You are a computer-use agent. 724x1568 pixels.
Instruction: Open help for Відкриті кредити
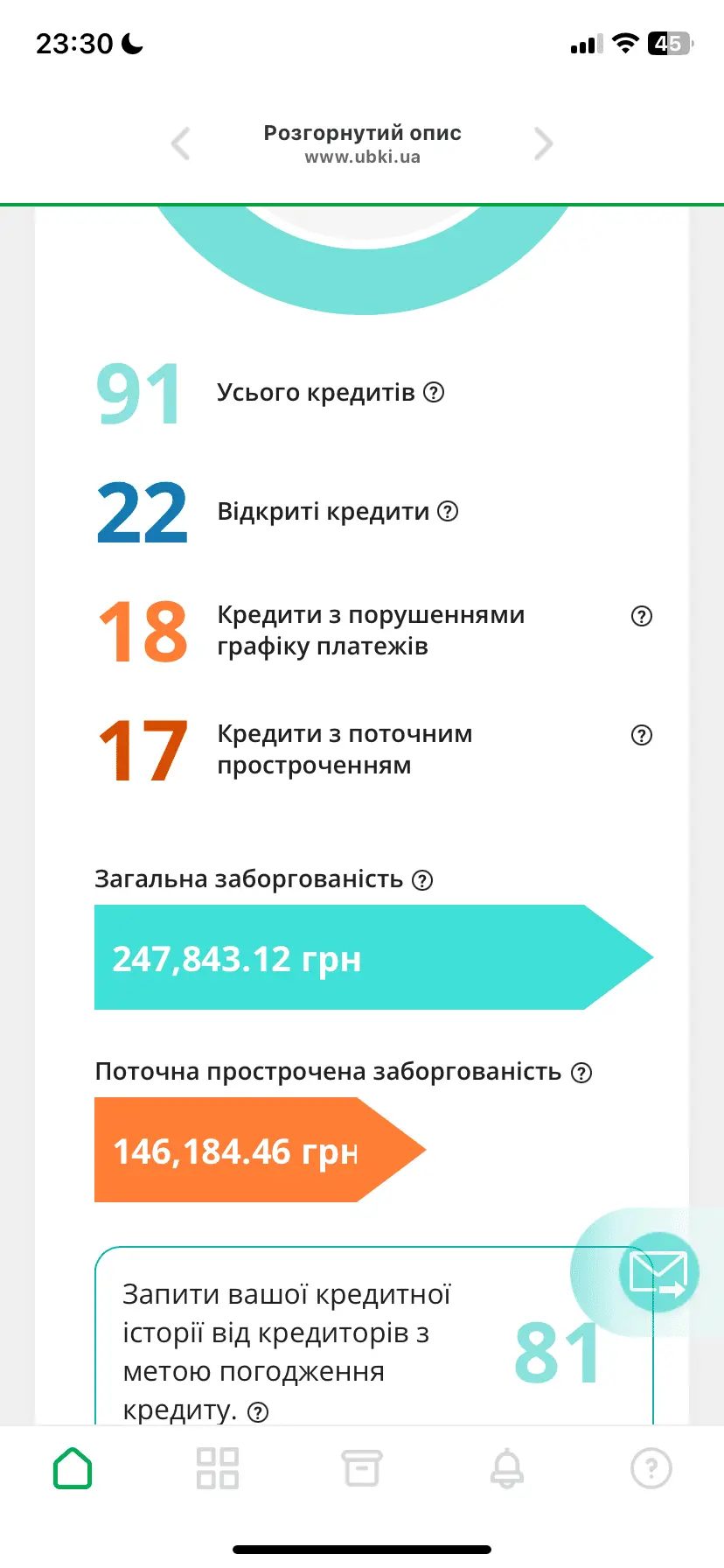pos(448,511)
